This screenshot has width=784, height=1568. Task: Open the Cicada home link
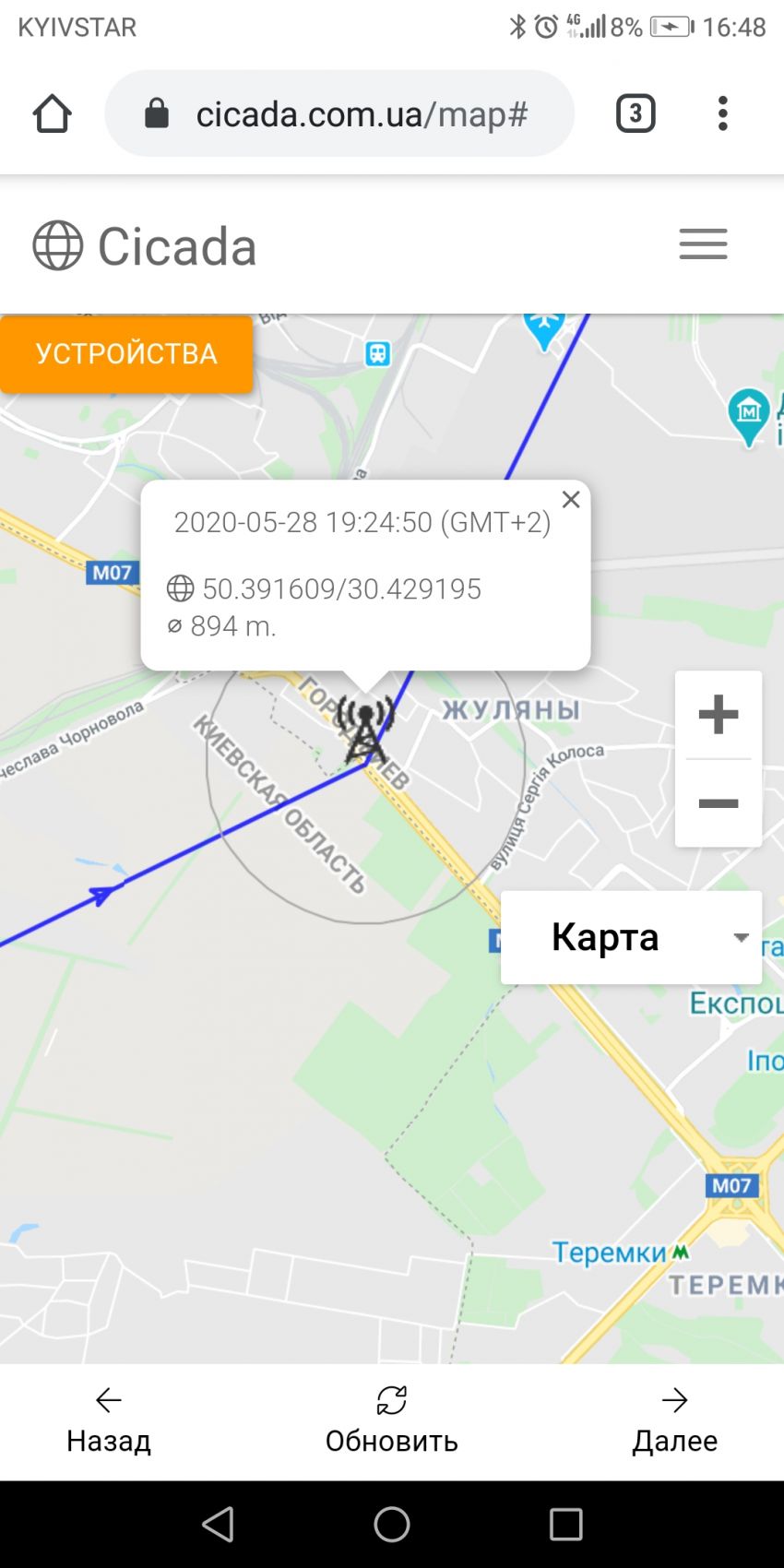pos(145,246)
